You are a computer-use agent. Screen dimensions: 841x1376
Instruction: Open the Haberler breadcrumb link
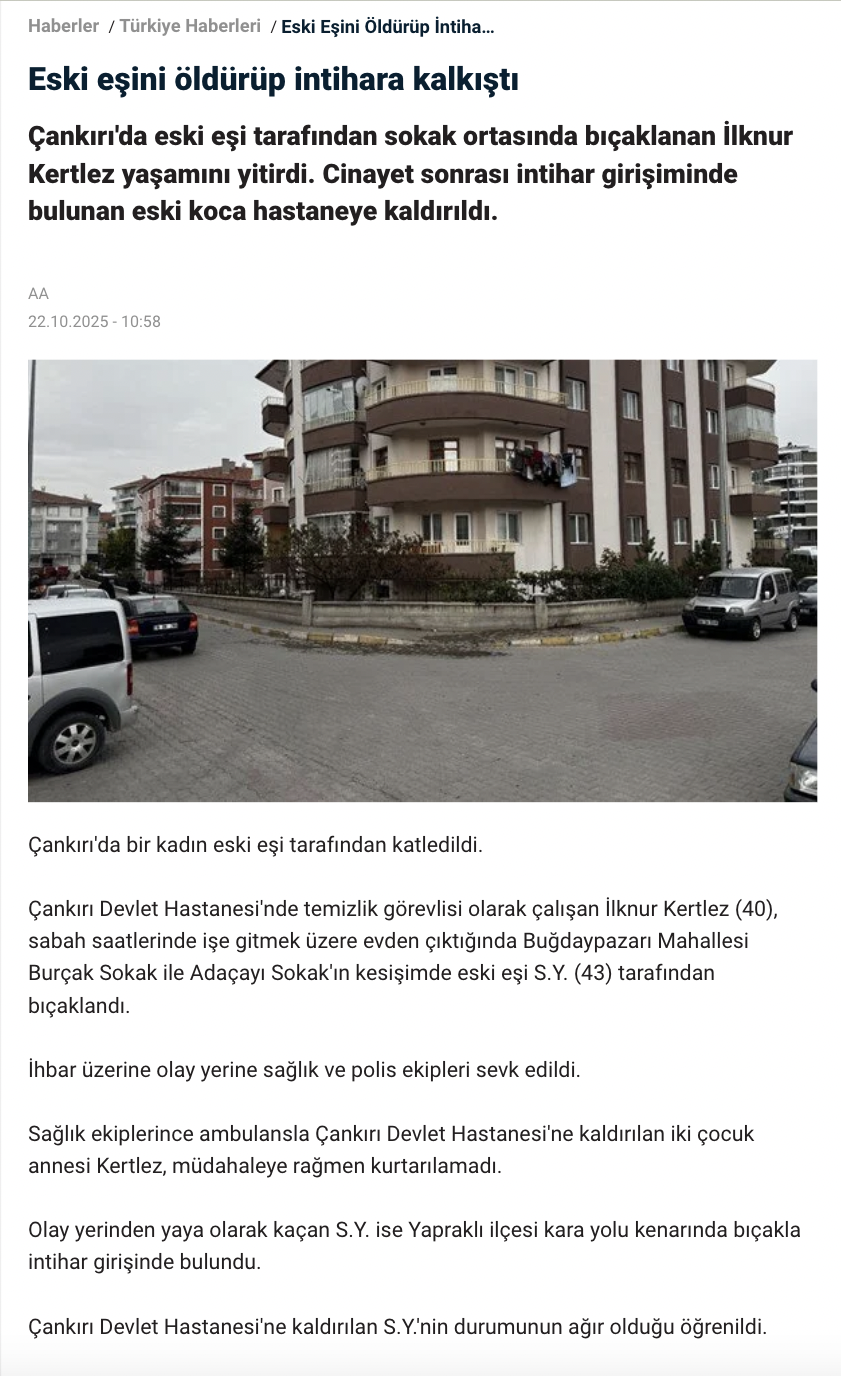[x=63, y=27]
